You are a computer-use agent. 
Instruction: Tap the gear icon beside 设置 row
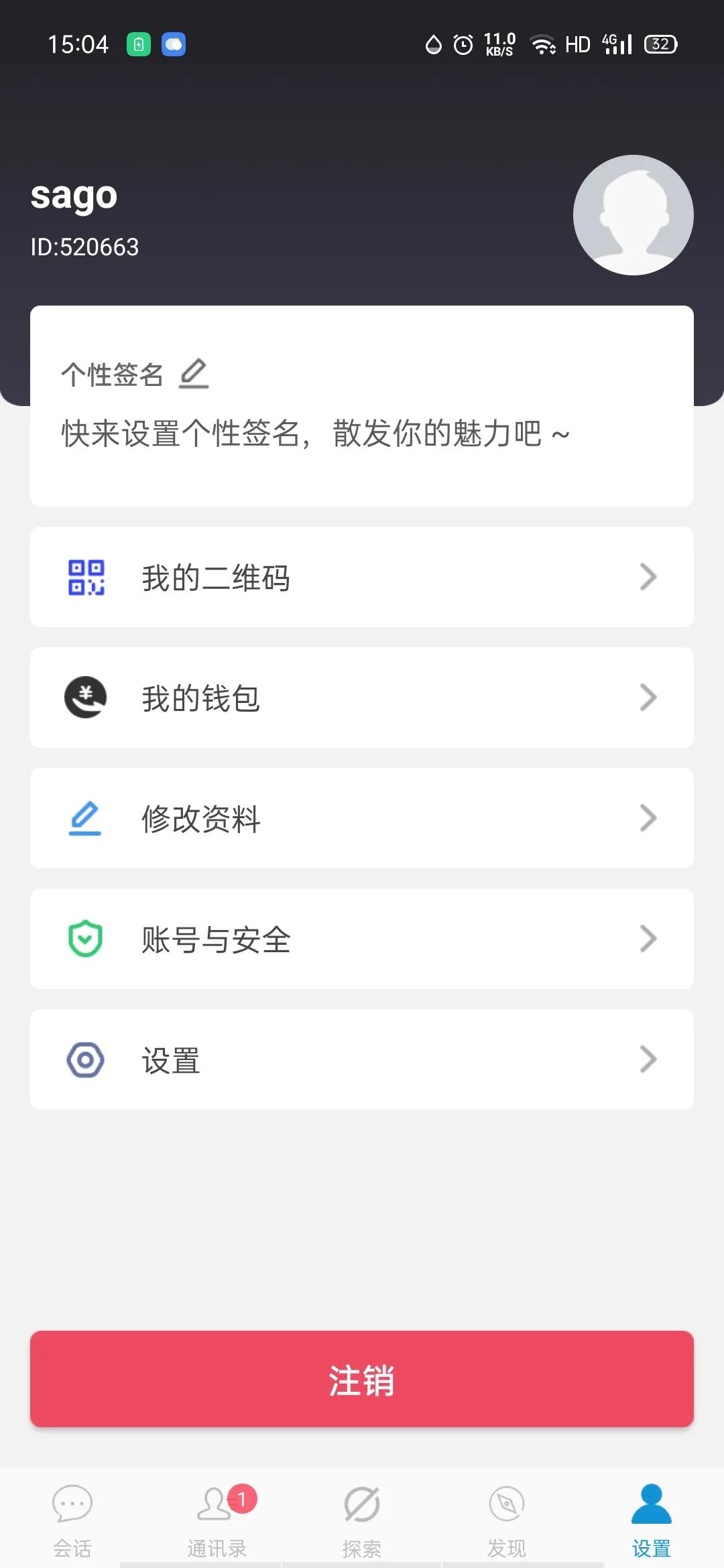pos(85,1059)
